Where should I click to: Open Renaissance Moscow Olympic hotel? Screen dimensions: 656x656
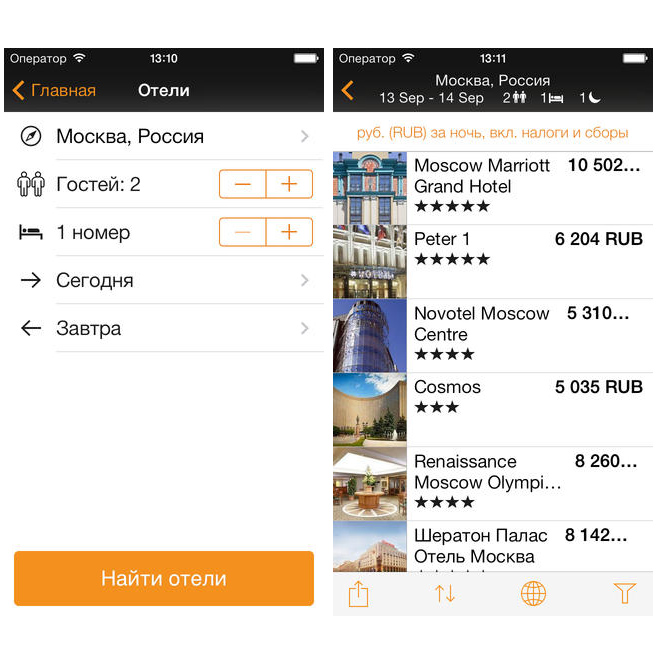click(x=492, y=483)
